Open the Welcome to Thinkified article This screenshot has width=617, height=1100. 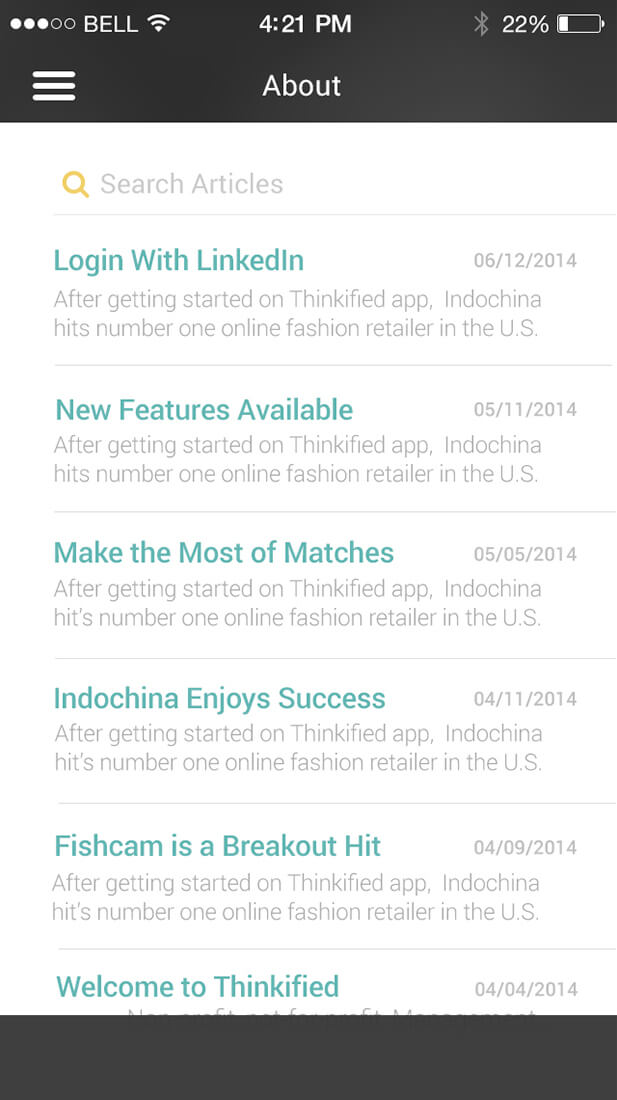click(x=198, y=987)
